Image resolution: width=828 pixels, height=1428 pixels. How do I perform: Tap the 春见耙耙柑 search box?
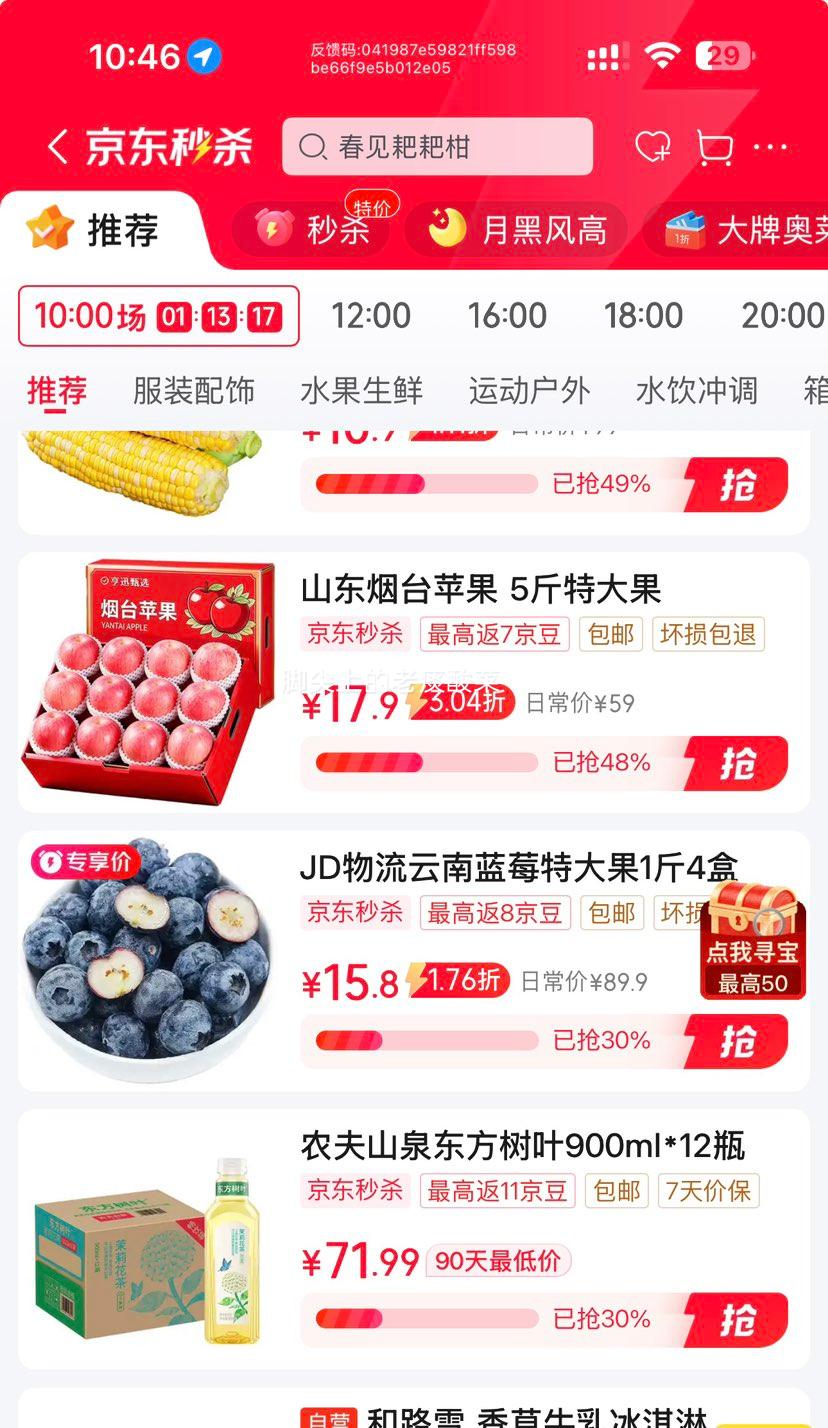coord(437,147)
